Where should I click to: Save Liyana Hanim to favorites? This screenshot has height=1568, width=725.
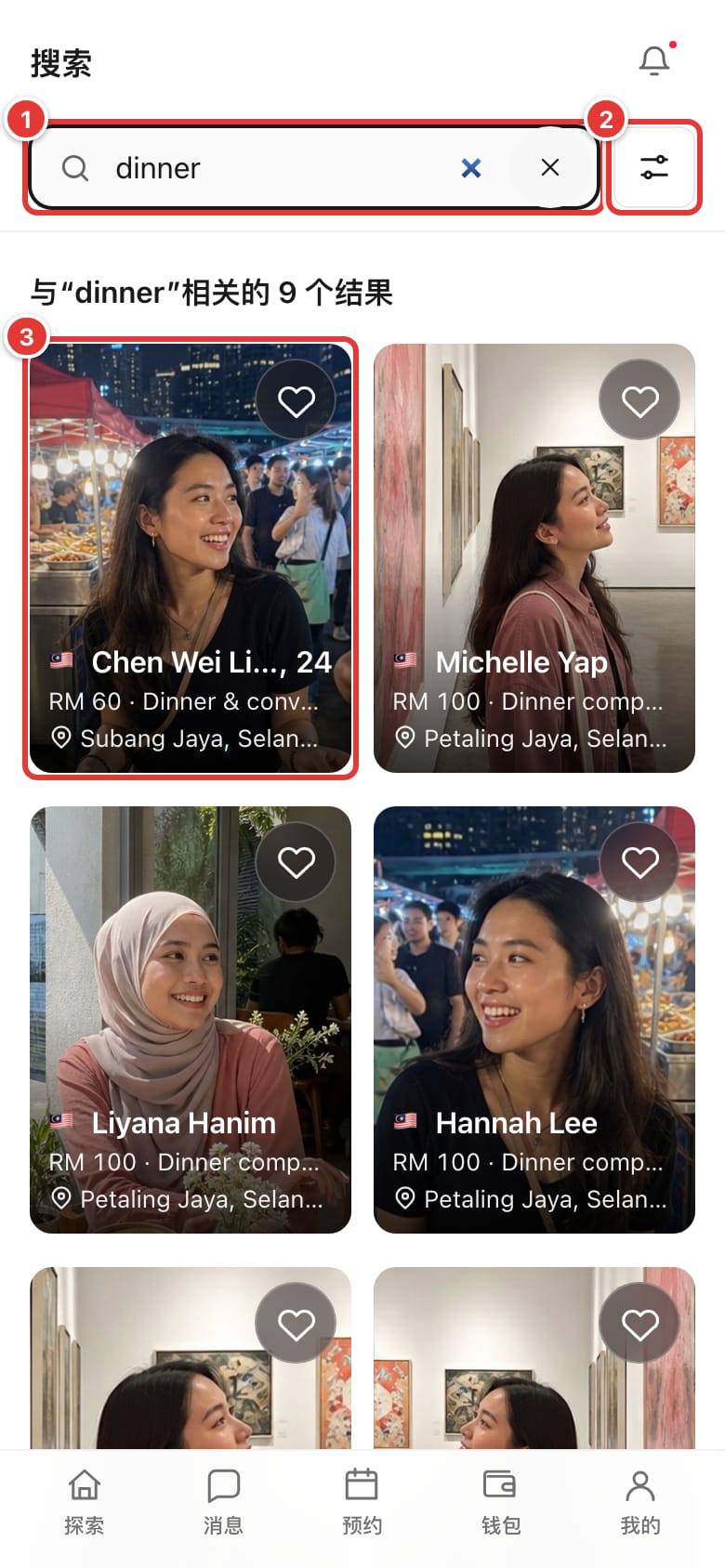click(x=297, y=863)
